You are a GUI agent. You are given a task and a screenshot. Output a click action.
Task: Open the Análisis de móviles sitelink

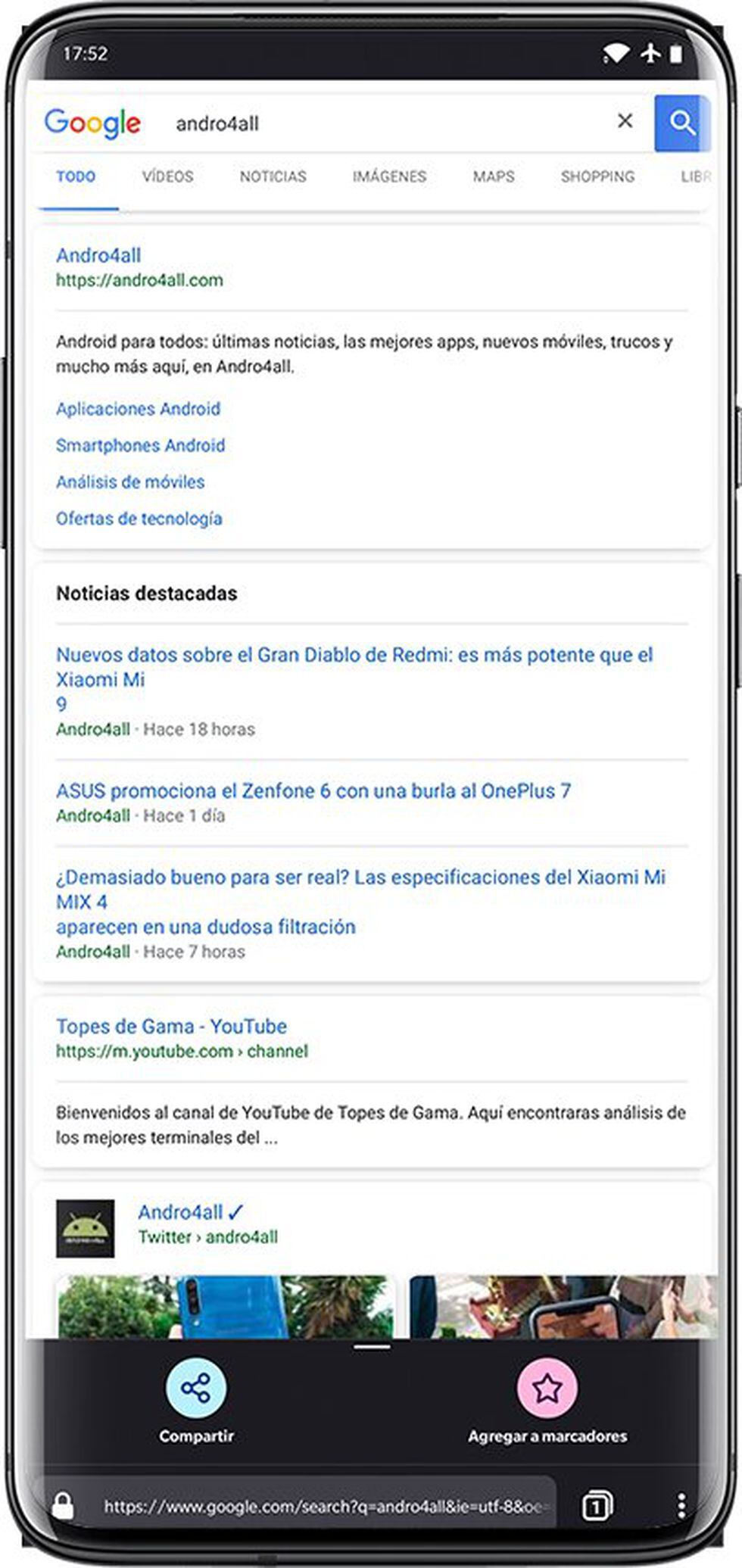pos(130,482)
